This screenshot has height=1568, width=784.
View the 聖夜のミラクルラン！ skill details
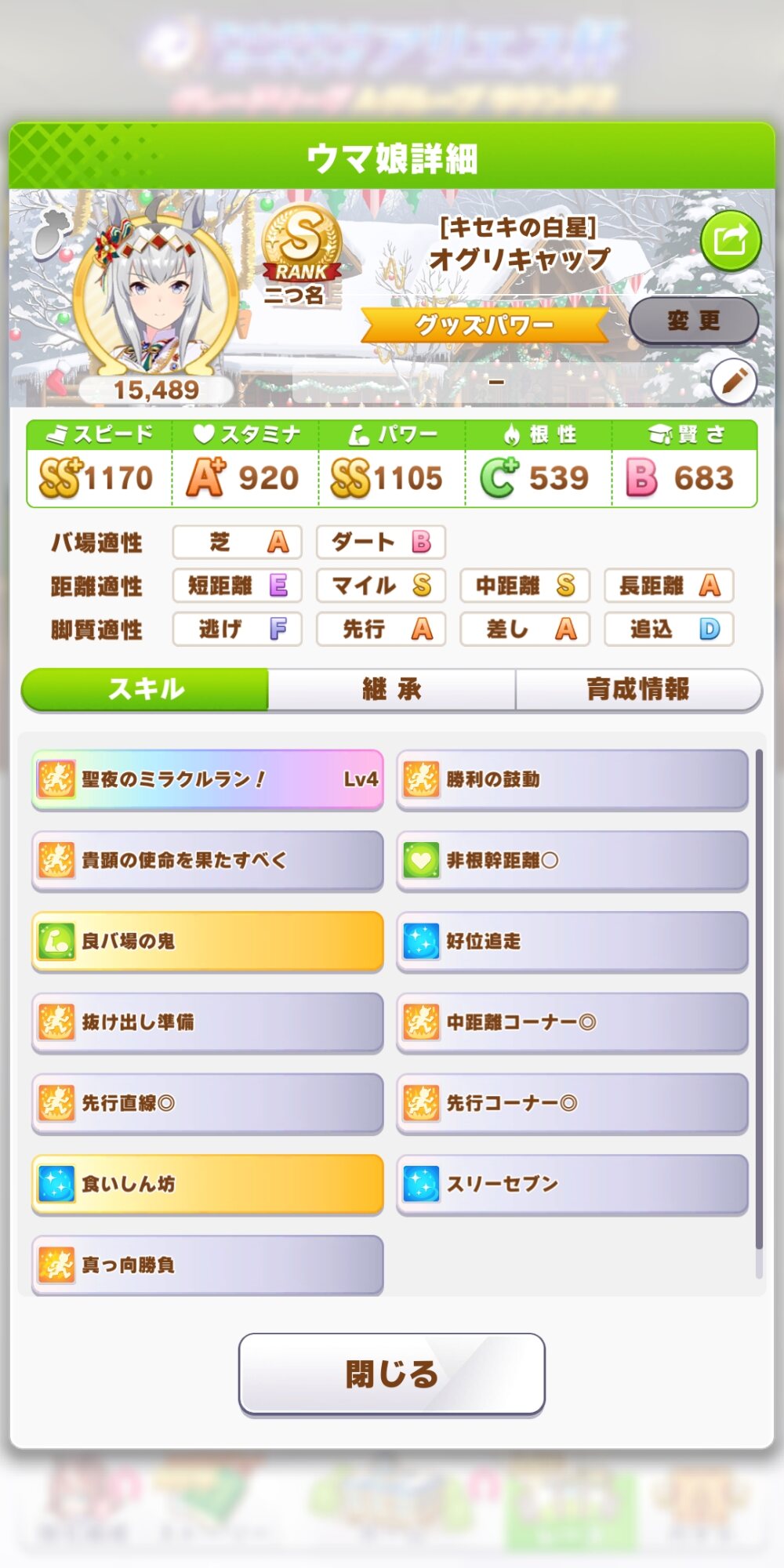coord(208,779)
